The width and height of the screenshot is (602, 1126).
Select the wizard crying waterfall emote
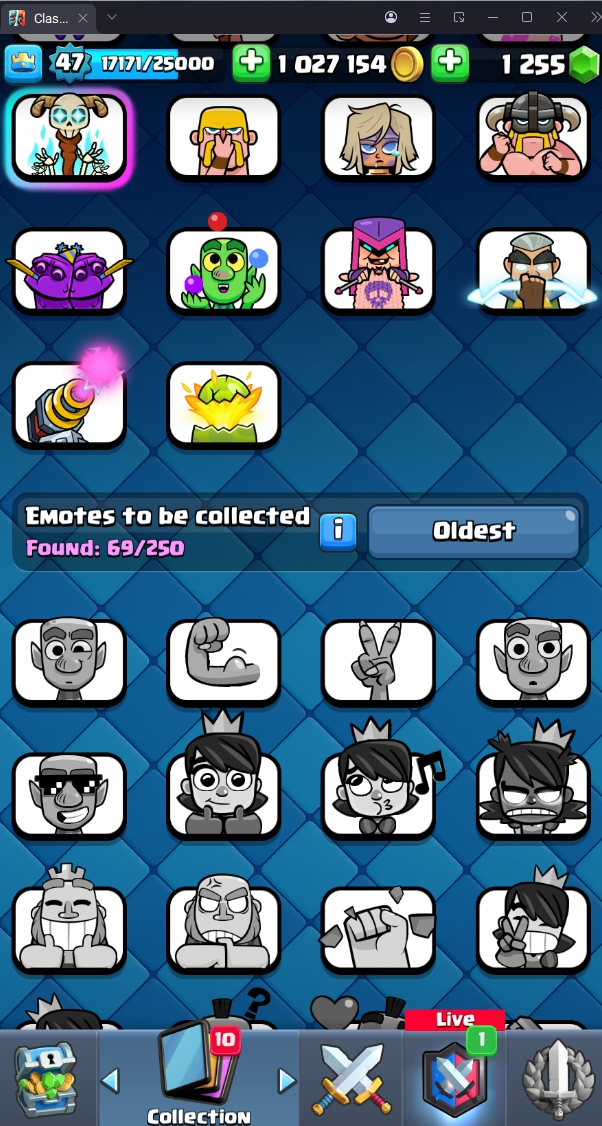click(532, 270)
